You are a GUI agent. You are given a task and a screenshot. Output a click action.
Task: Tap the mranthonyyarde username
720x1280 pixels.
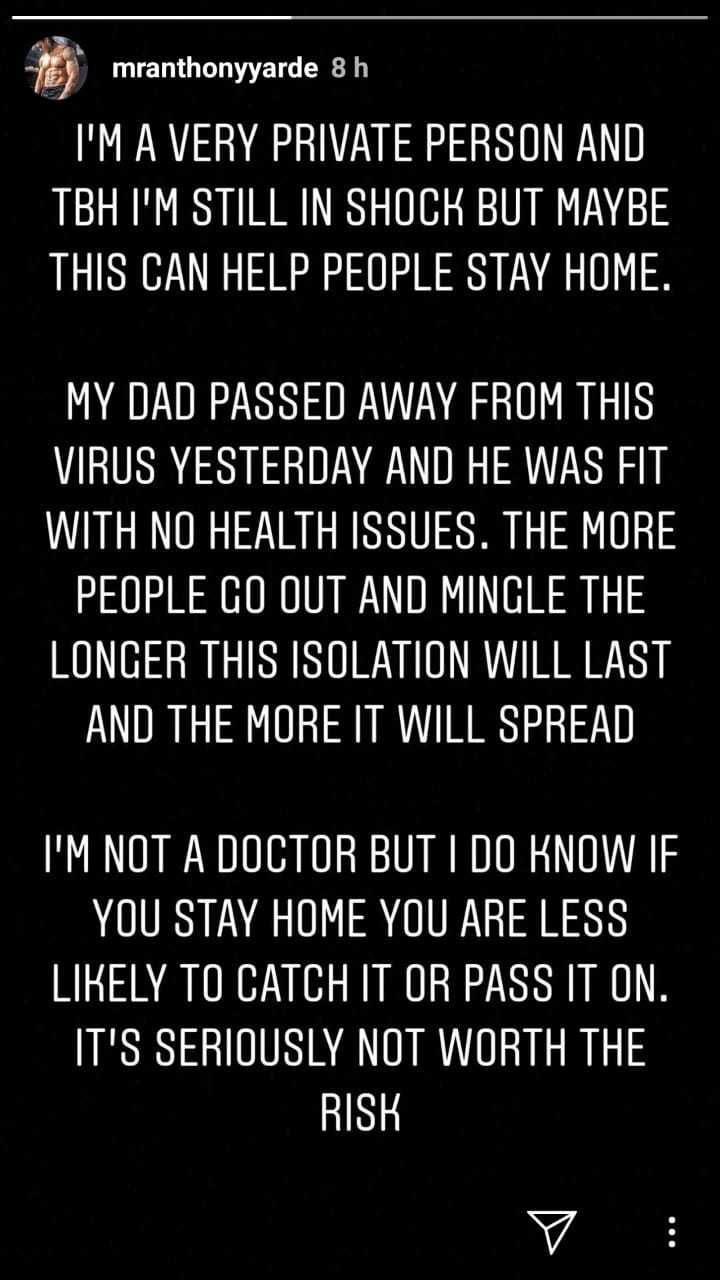(x=216, y=69)
